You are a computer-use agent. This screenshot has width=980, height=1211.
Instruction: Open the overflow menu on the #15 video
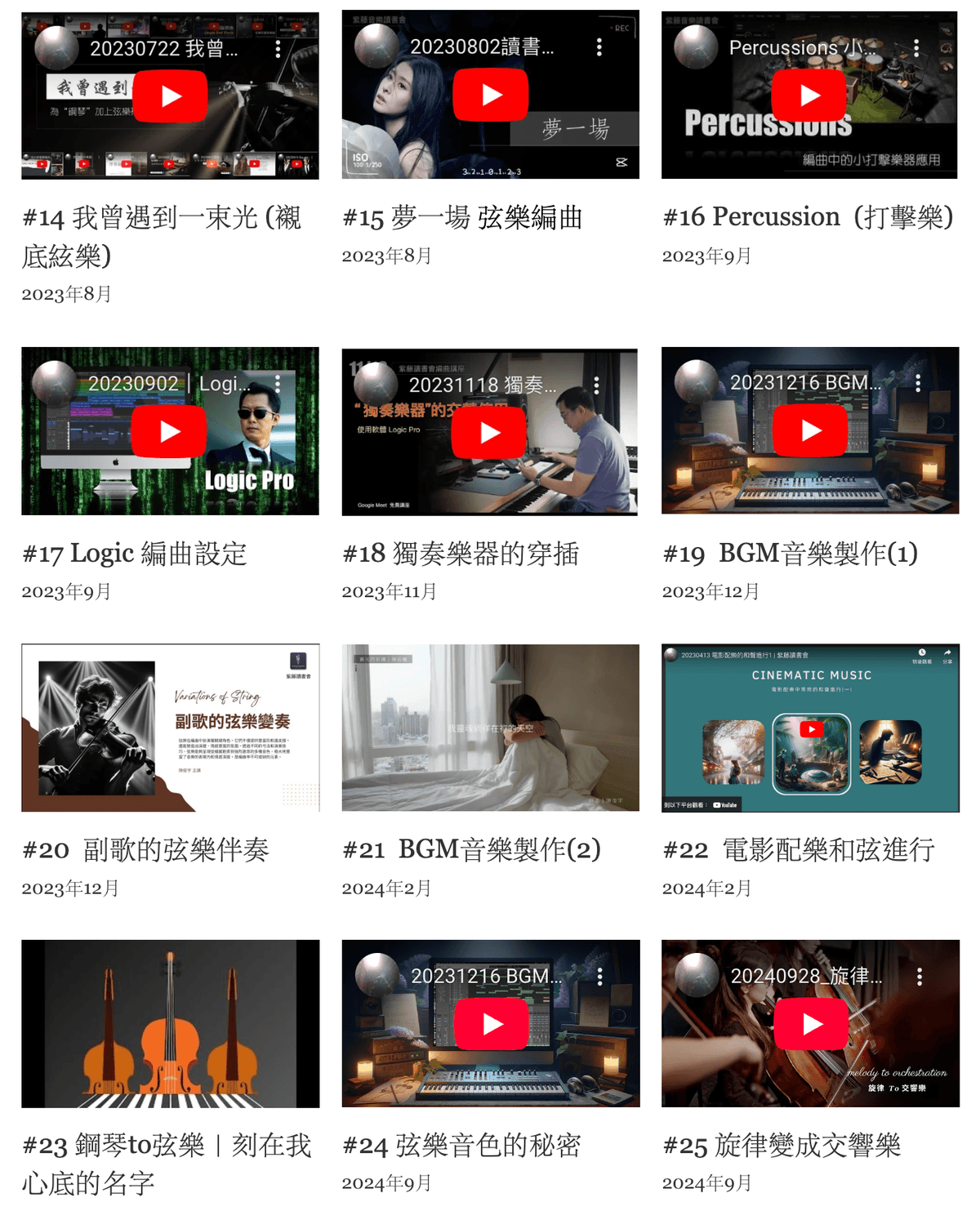(599, 47)
